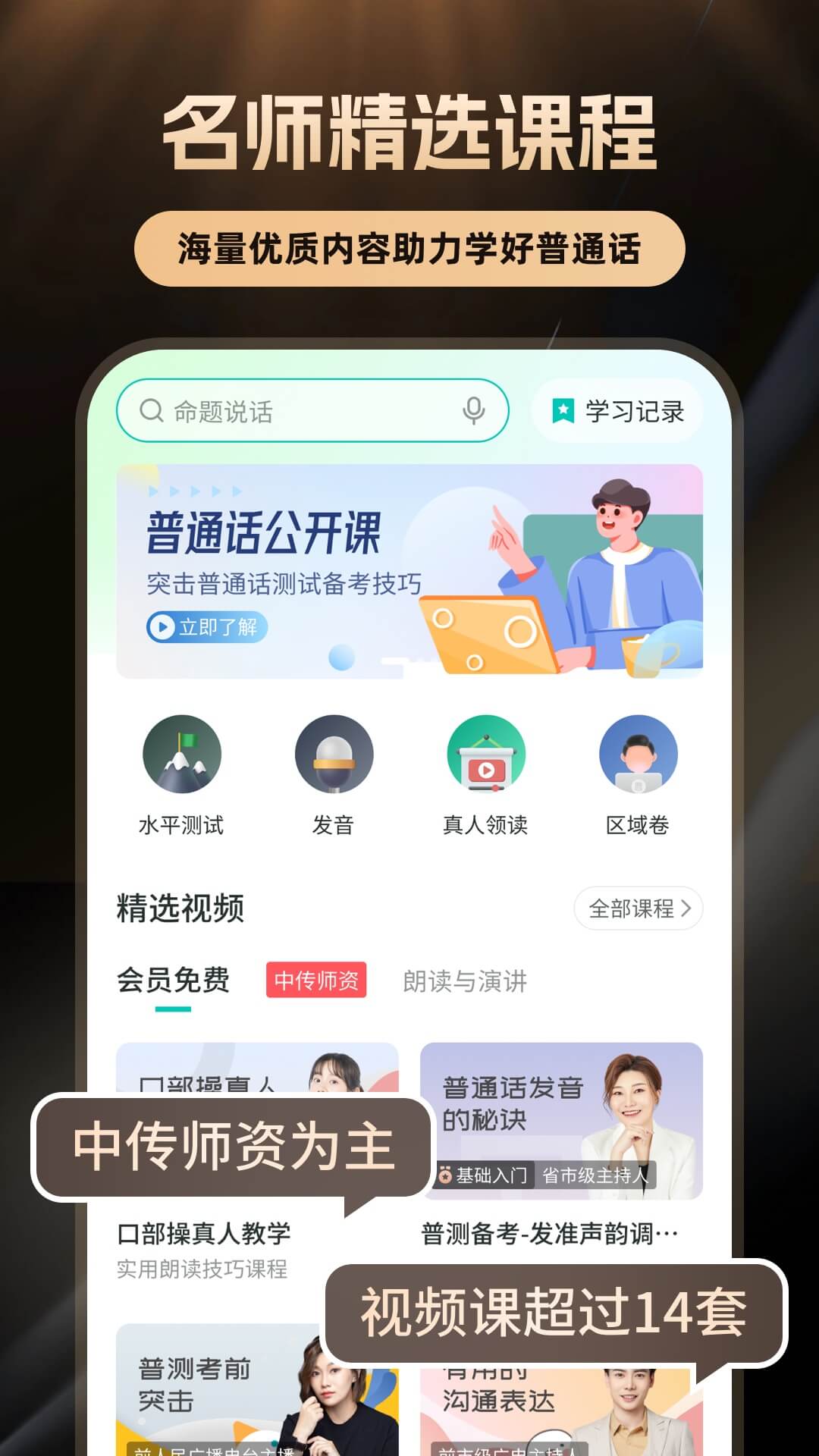Viewport: 819px width, 1456px height.
Task: Toggle the 基础入门 tag label
Action: pyautogui.click(x=484, y=1175)
